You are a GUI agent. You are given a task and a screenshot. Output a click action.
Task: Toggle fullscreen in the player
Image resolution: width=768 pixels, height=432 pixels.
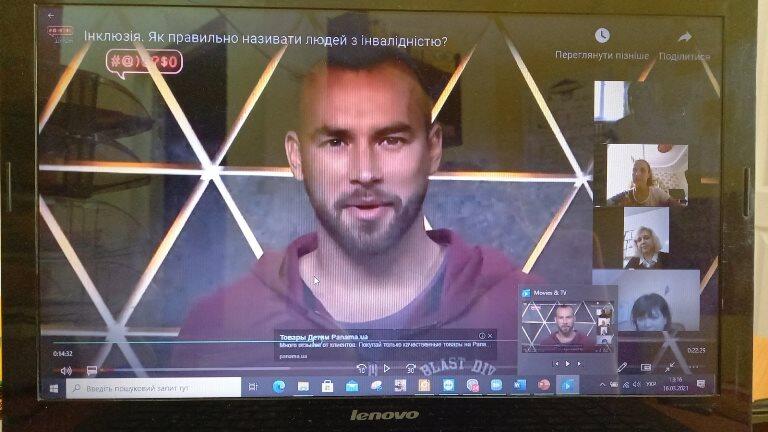point(668,368)
